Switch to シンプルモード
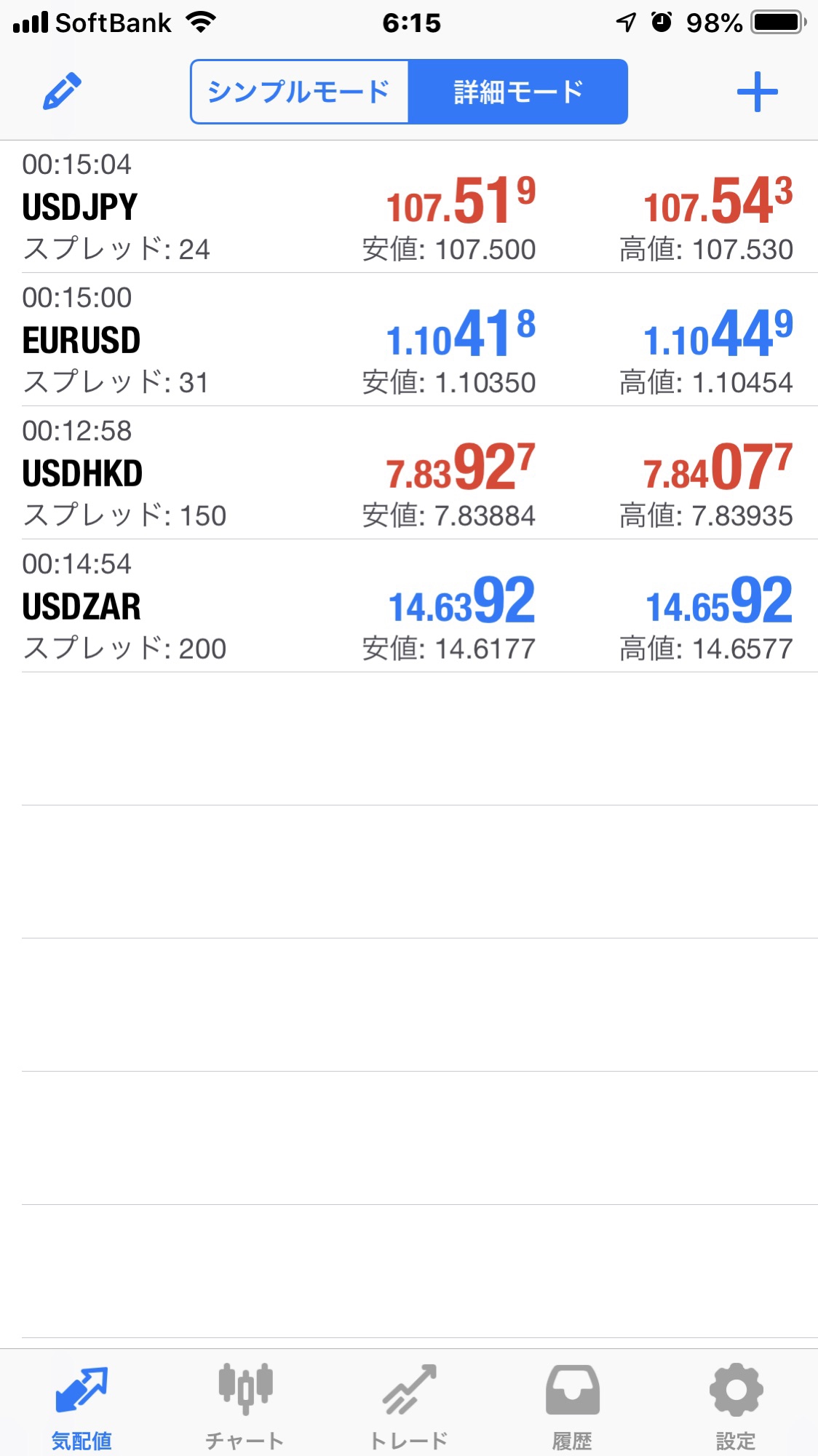This screenshot has height=1456, width=818. click(299, 92)
